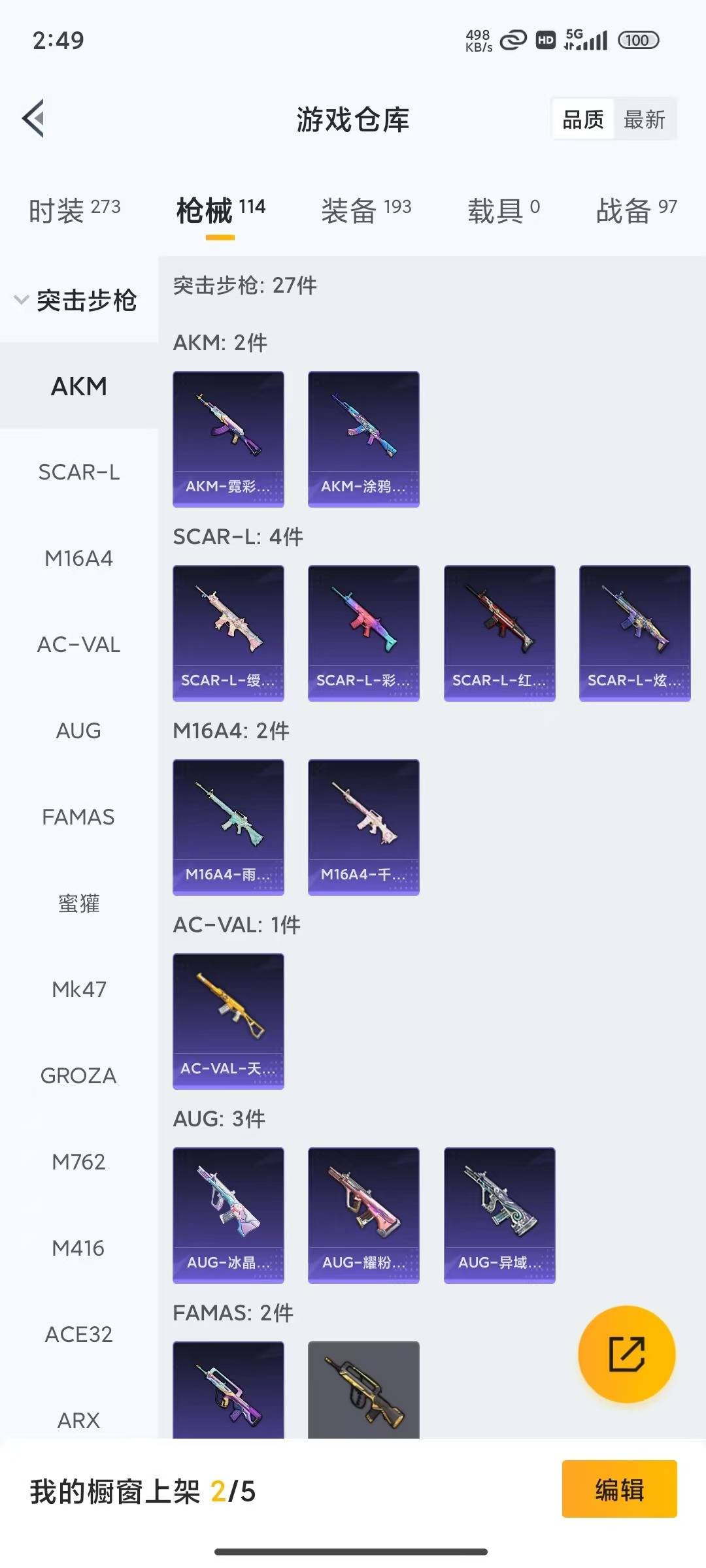
Task: Select SCAR-L from the weapon sidebar
Action: click(78, 472)
